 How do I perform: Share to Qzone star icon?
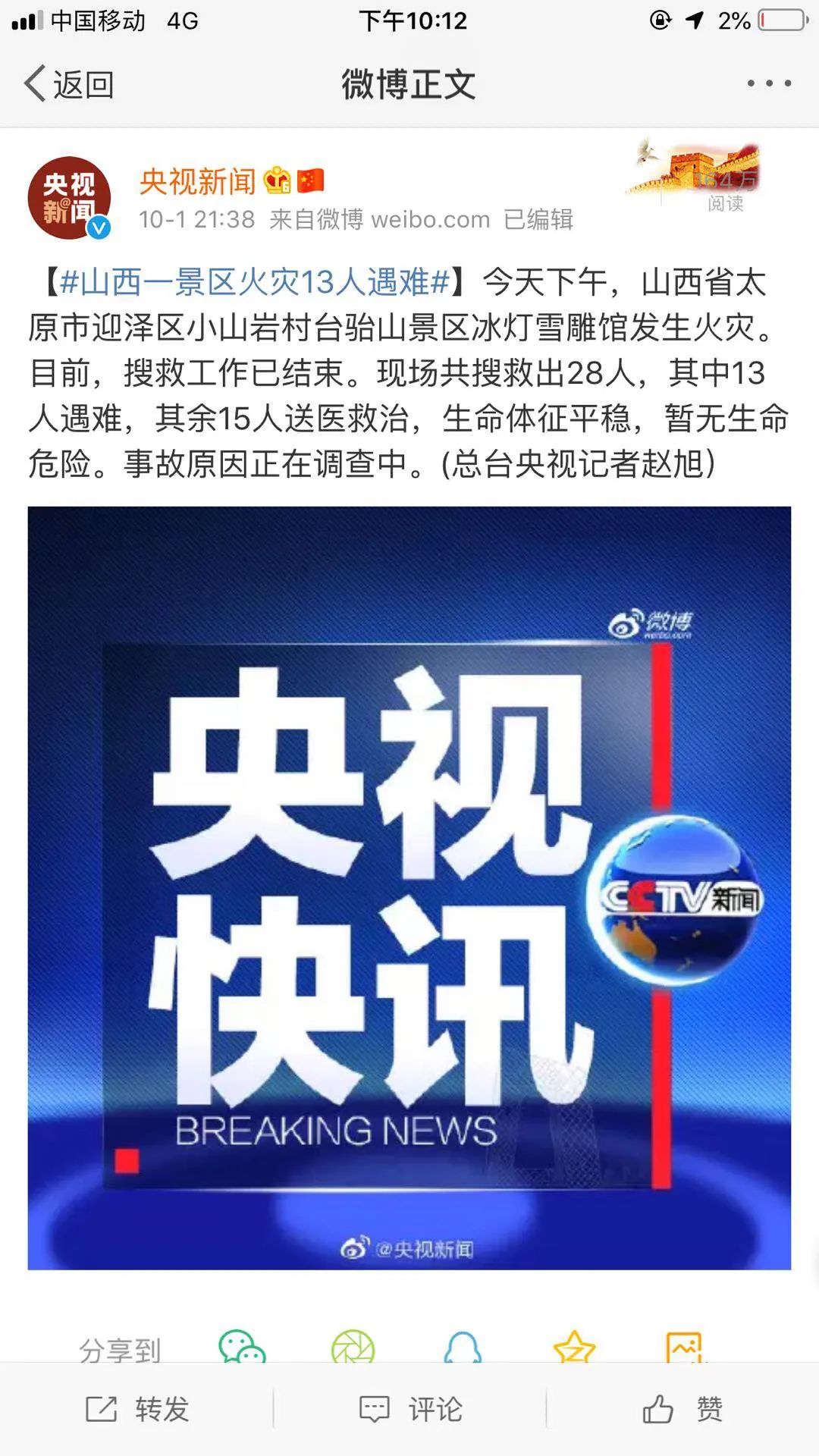[x=574, y=1347]
